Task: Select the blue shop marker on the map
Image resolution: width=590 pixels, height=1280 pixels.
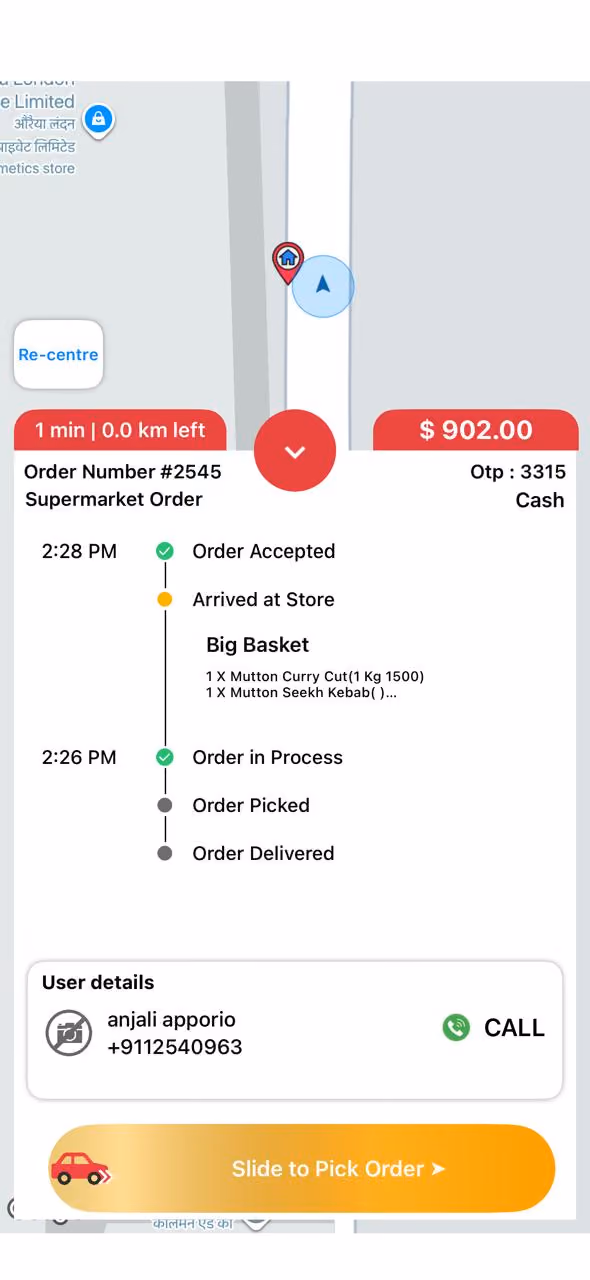Action: tap(98, 121)
